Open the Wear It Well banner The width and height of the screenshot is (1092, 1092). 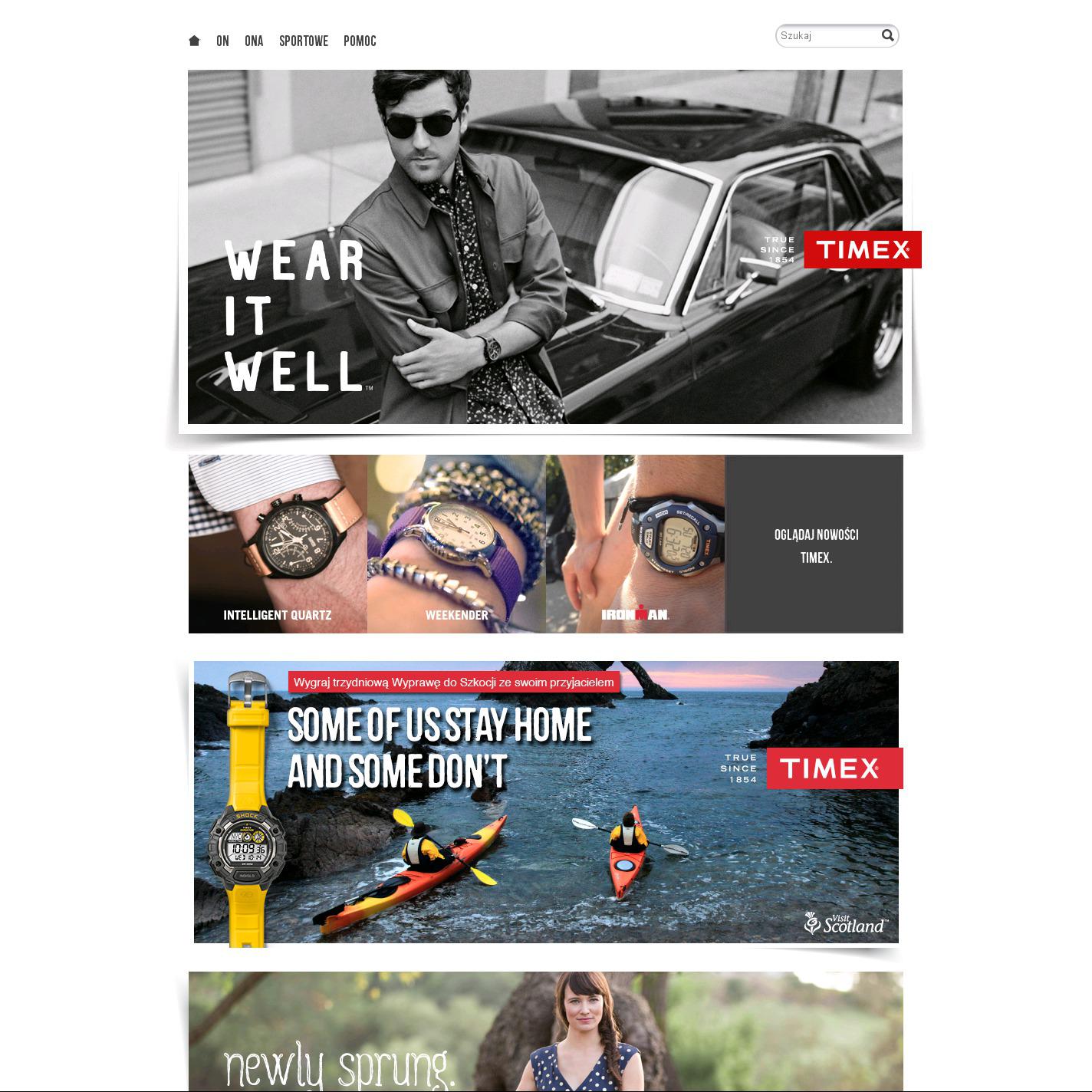[x=544, y=247]
